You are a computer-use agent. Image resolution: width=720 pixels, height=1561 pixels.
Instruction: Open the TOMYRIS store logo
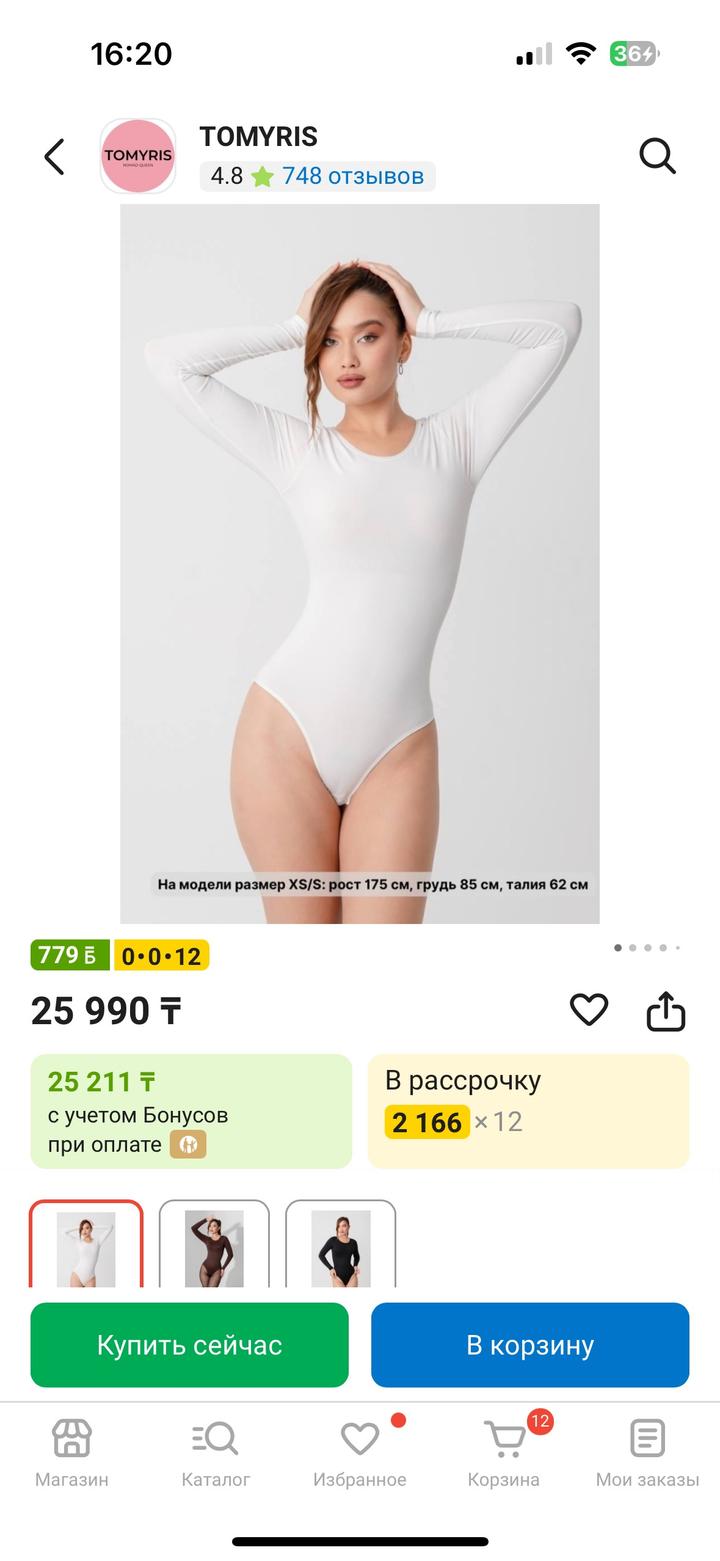(138, 156)
